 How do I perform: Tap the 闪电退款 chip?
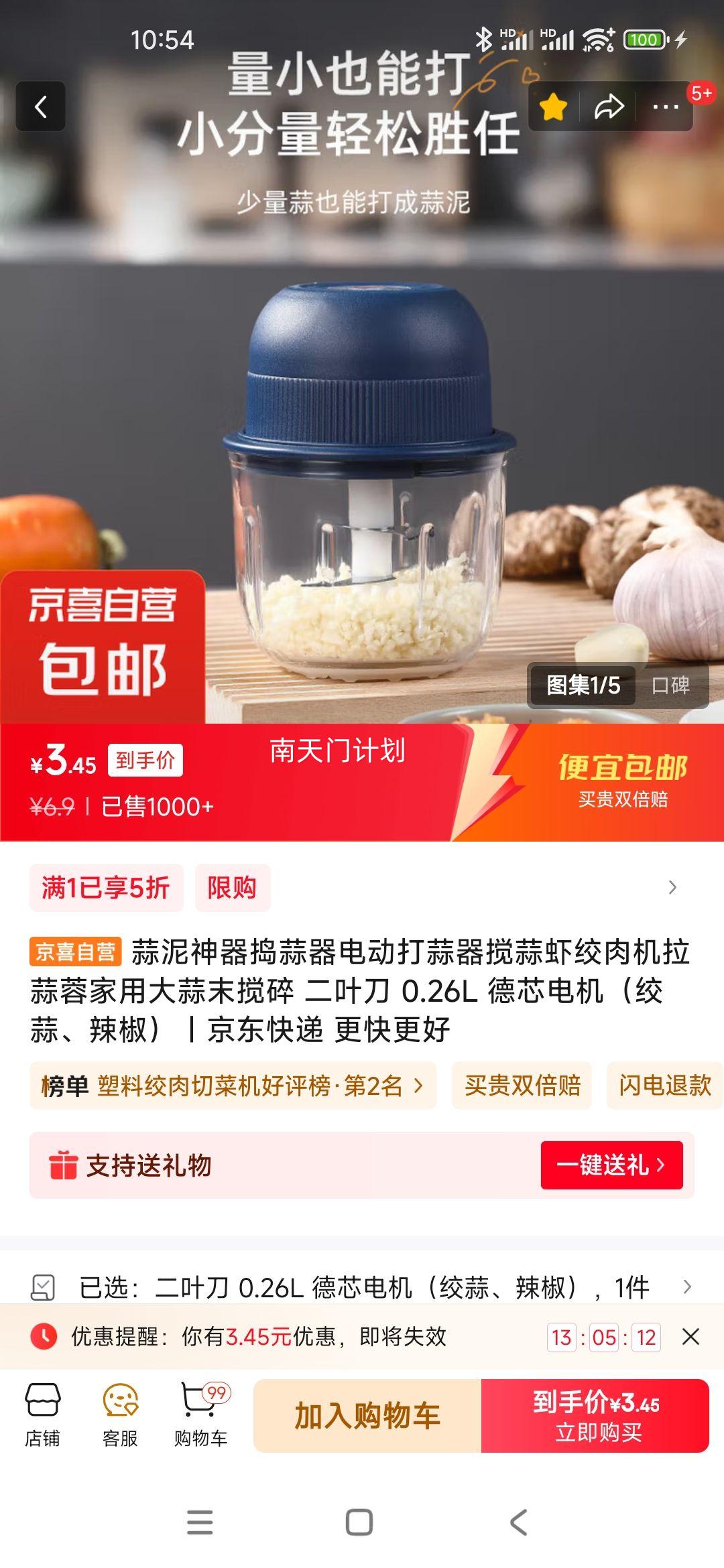[x=664, y=1086]
